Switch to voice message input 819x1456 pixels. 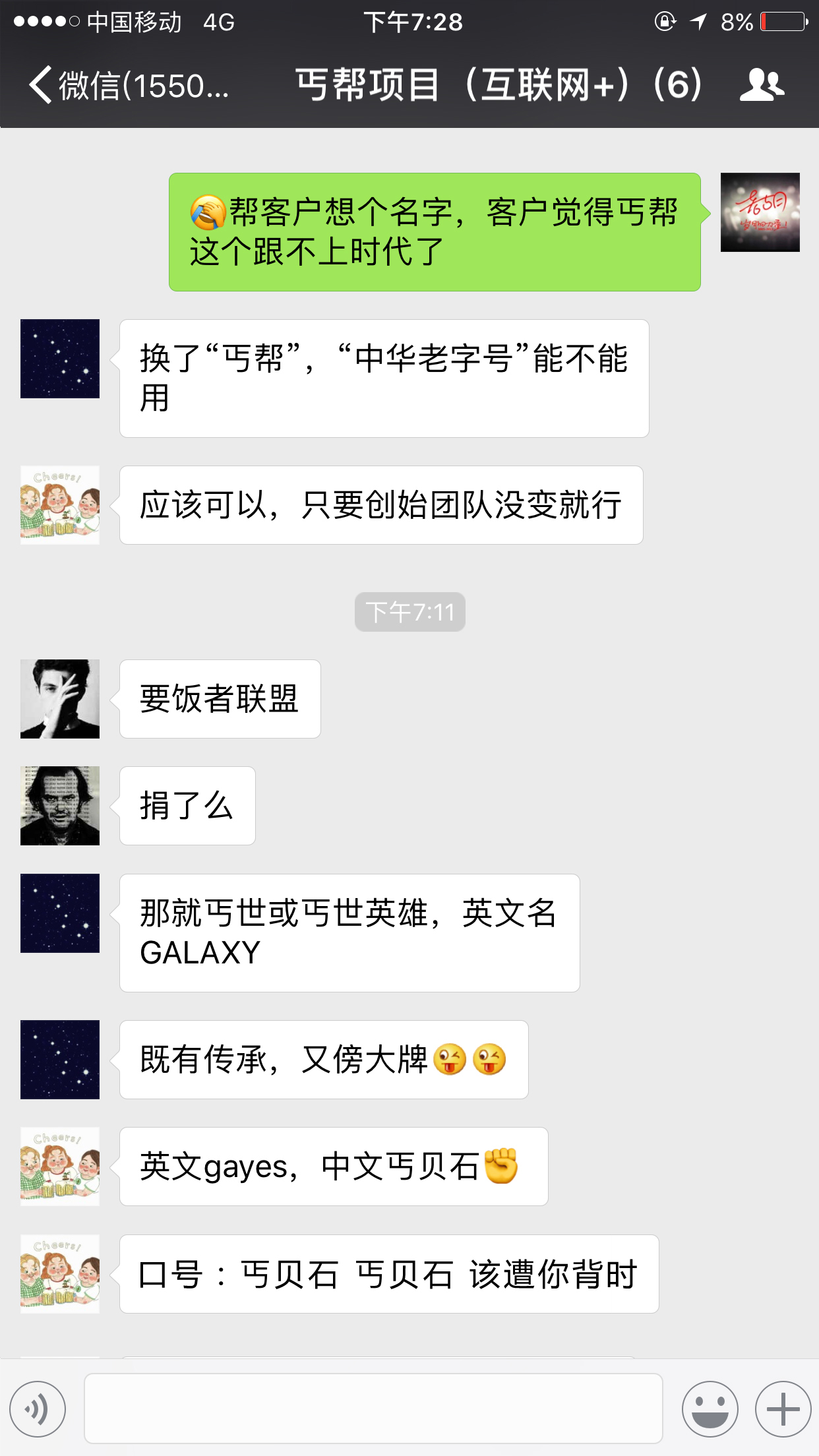click(38, 1409)
